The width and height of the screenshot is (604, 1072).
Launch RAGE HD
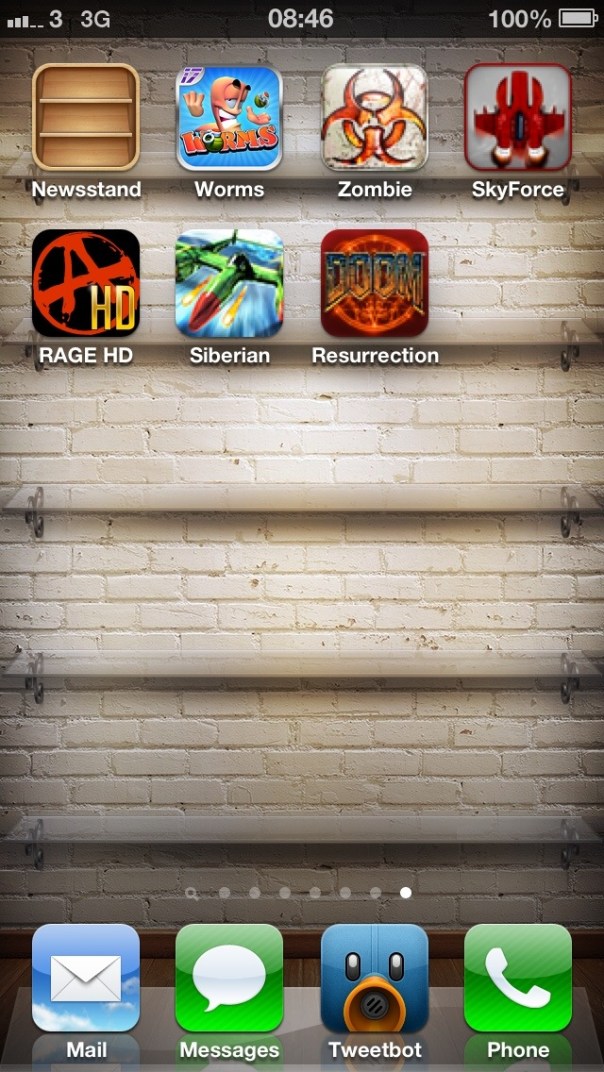(86, 283)
